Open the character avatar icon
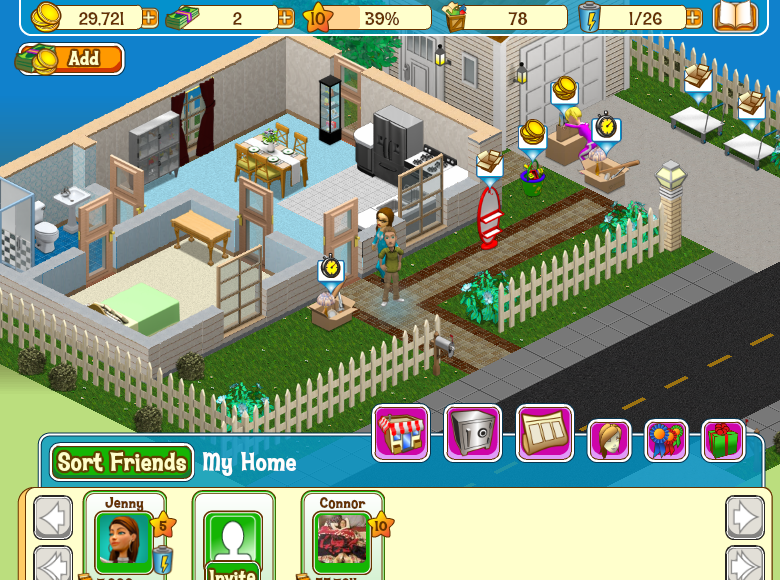The height and width of the screenshot is (580, 780). pos(609,441)
